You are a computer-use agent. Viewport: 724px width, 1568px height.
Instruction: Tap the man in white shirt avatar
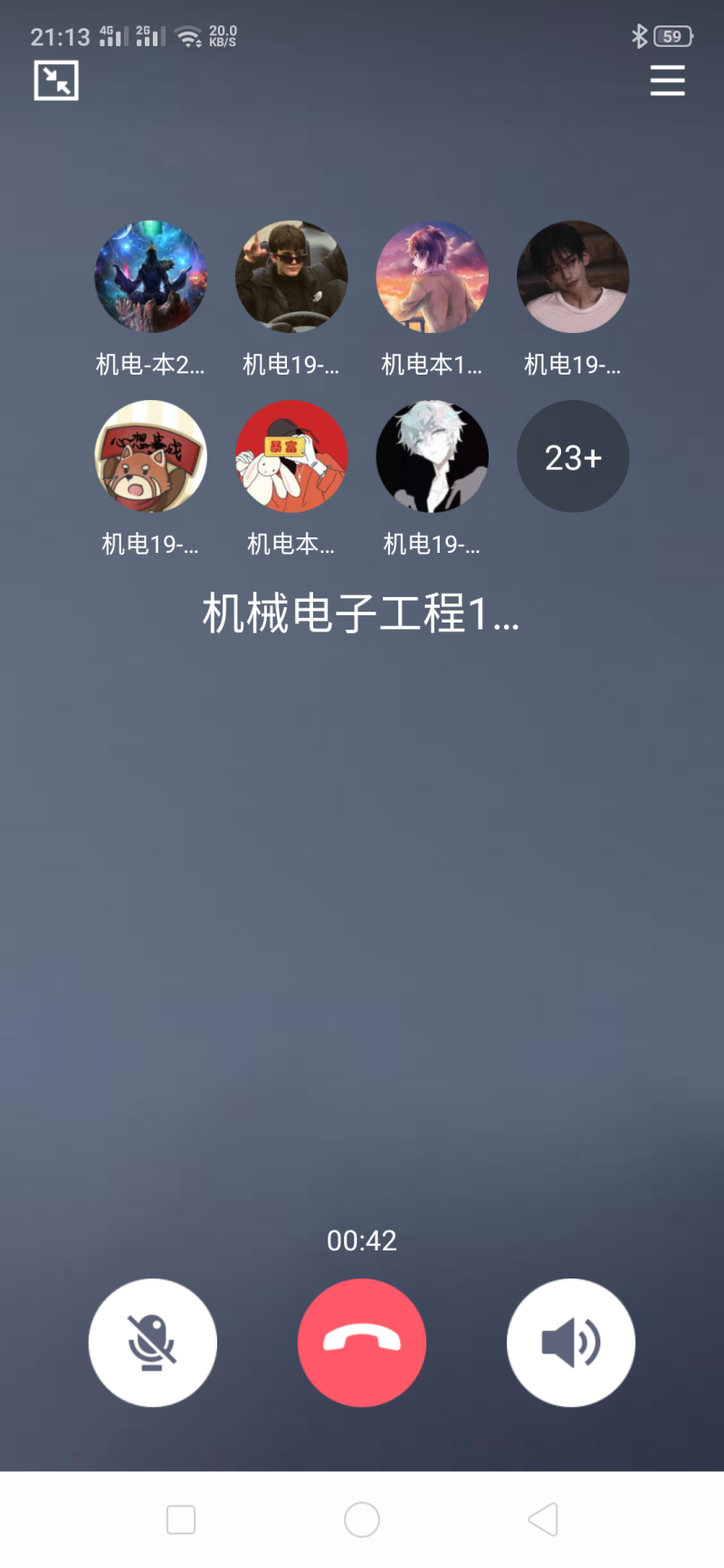573,277
